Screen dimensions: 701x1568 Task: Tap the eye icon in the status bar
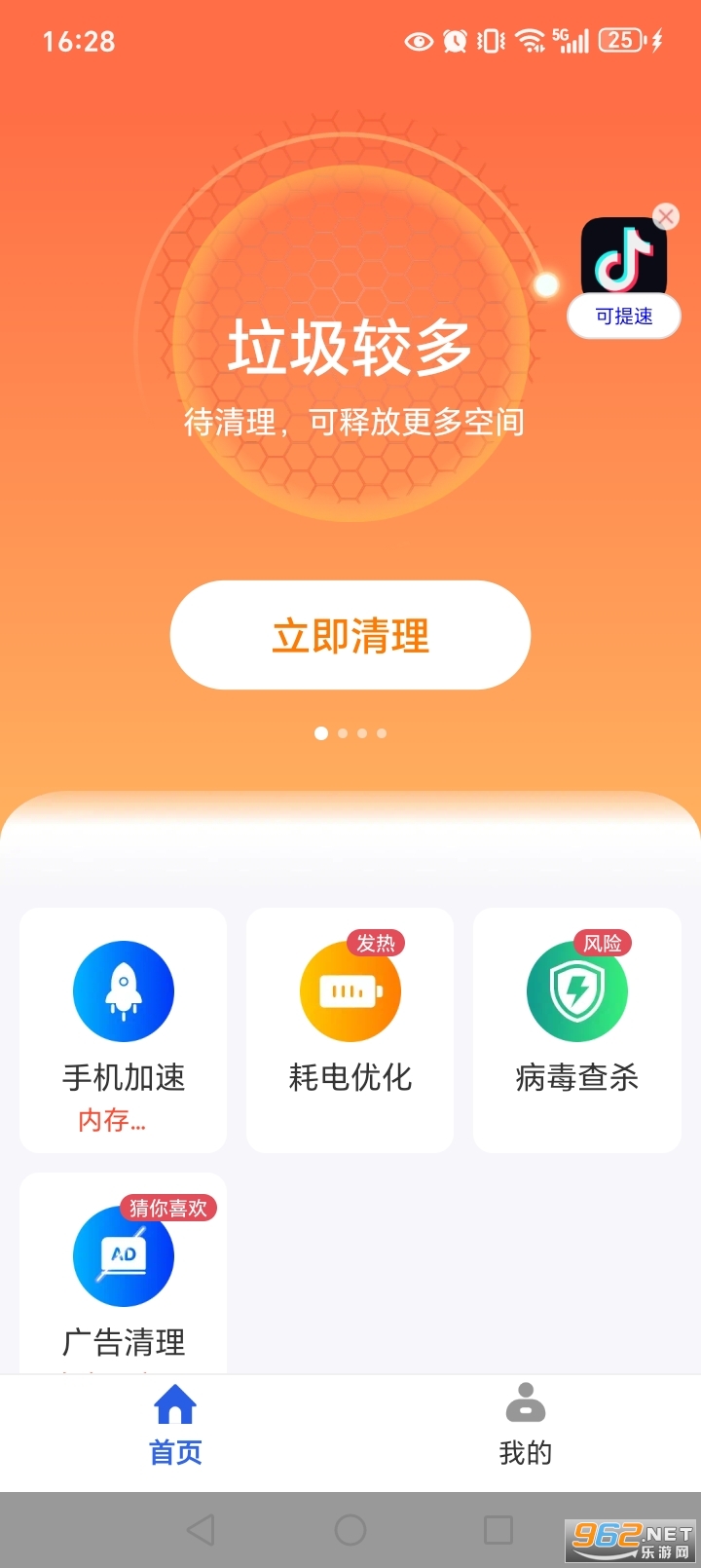[x=419, y=42]
